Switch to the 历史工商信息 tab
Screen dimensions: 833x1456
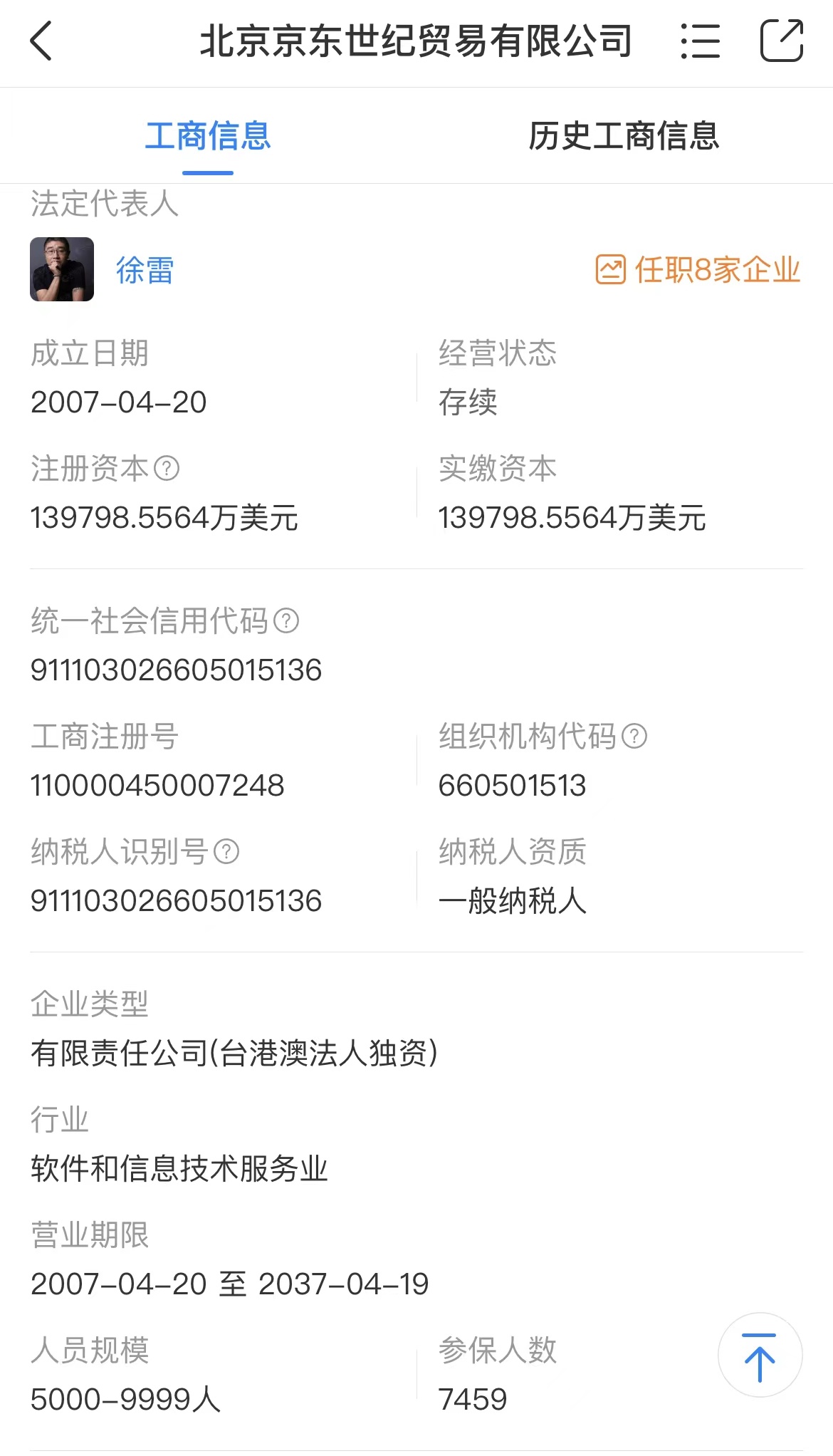click(x=624, y=135)
